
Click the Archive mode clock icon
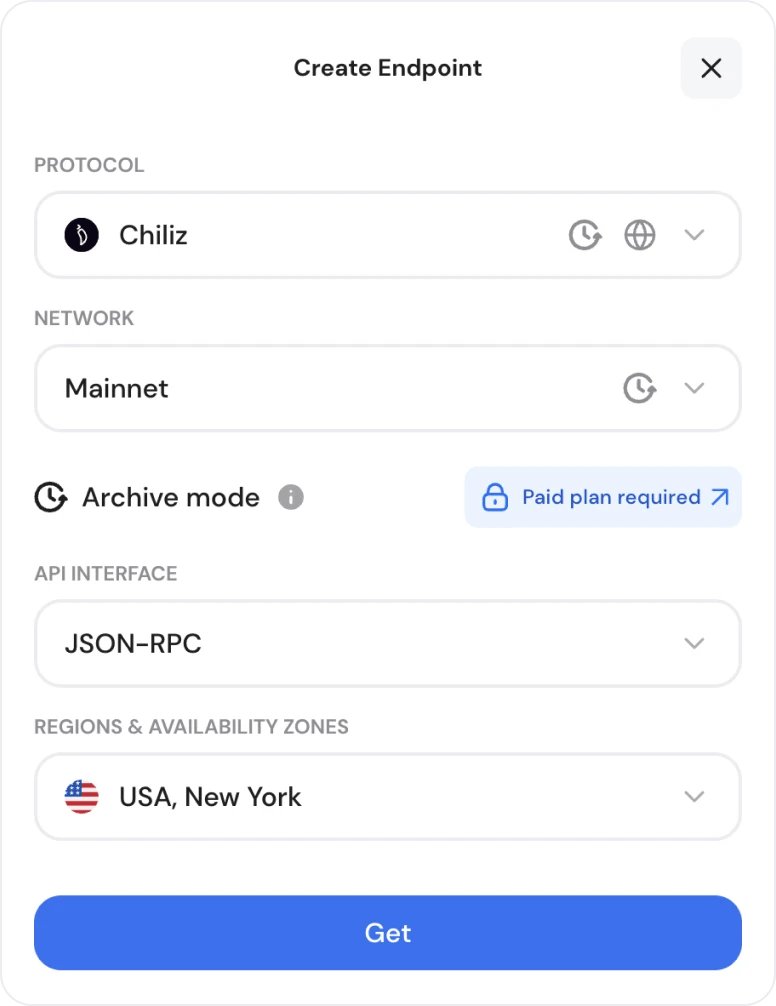[x=50, y=497]
